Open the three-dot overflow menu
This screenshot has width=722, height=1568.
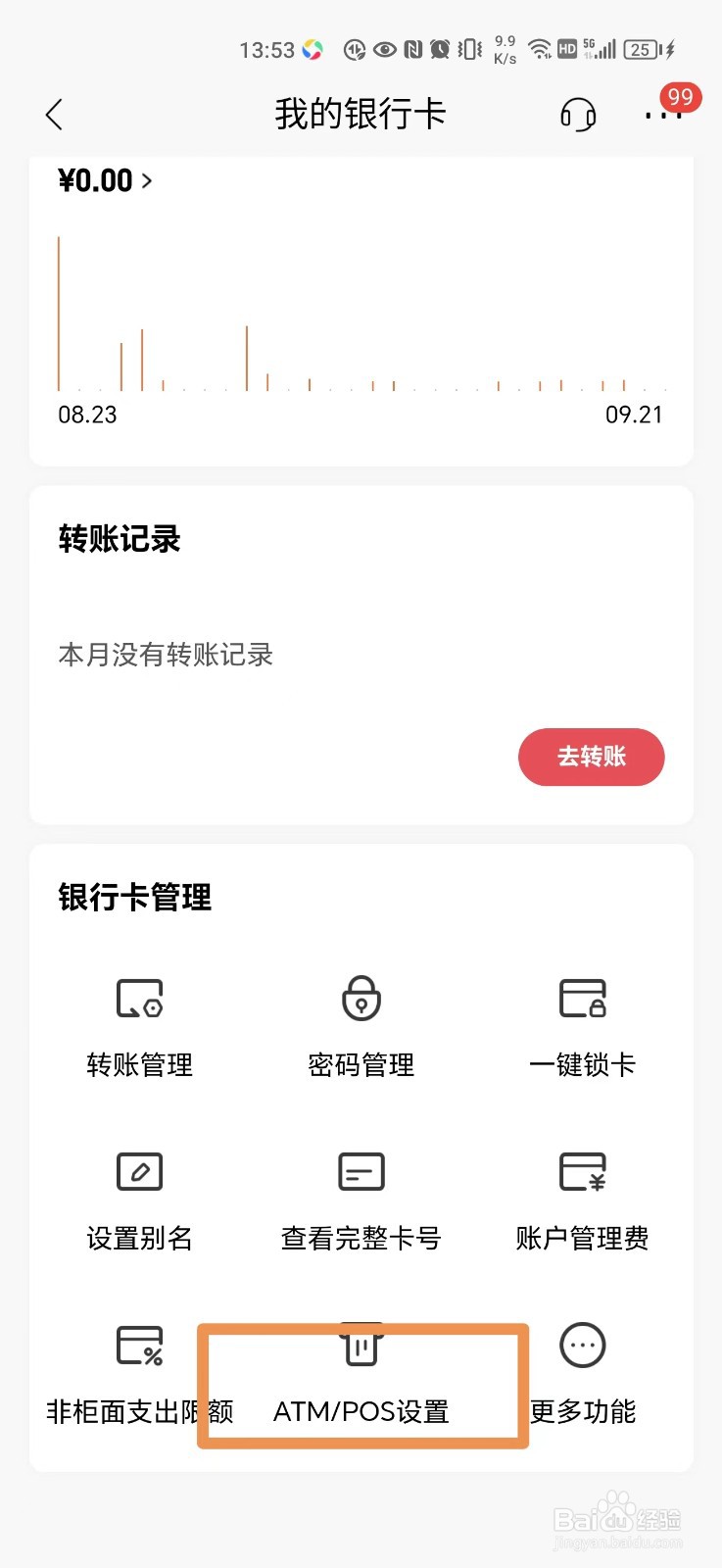tap(662, 116)
